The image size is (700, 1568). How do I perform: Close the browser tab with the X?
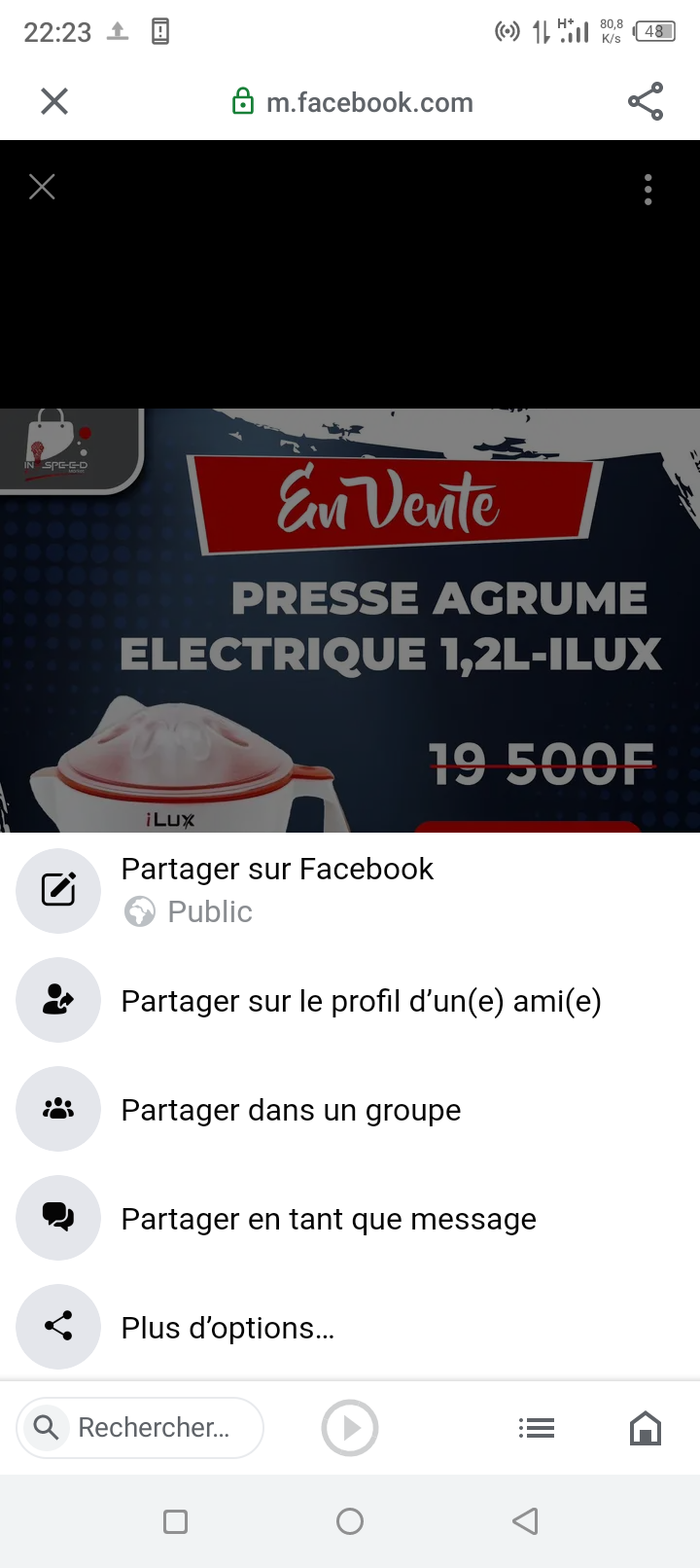click(54, 101)
